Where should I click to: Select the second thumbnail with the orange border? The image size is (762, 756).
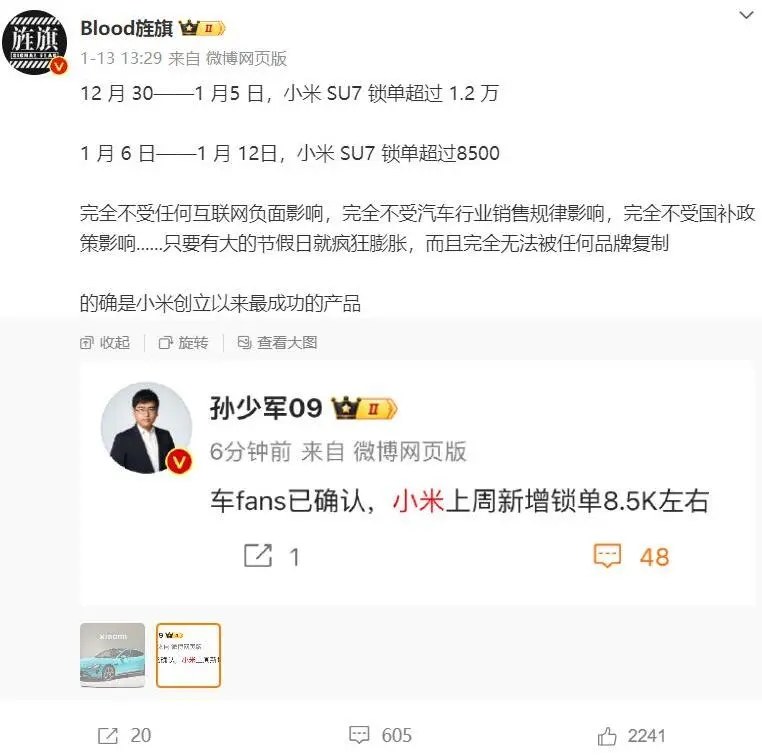(188, 655)
